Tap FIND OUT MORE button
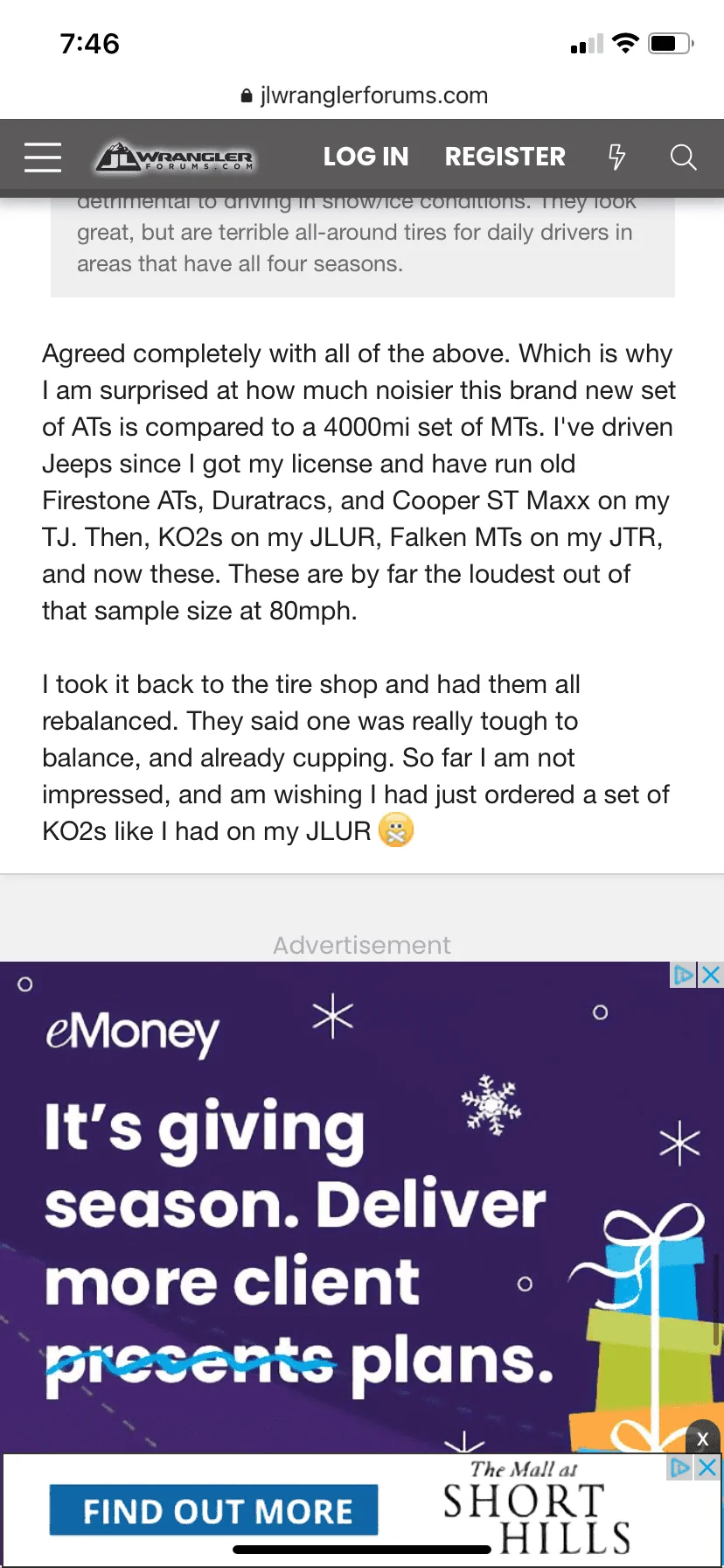The width and height of the screenshot is (724, 1568). pos(213,1510)
